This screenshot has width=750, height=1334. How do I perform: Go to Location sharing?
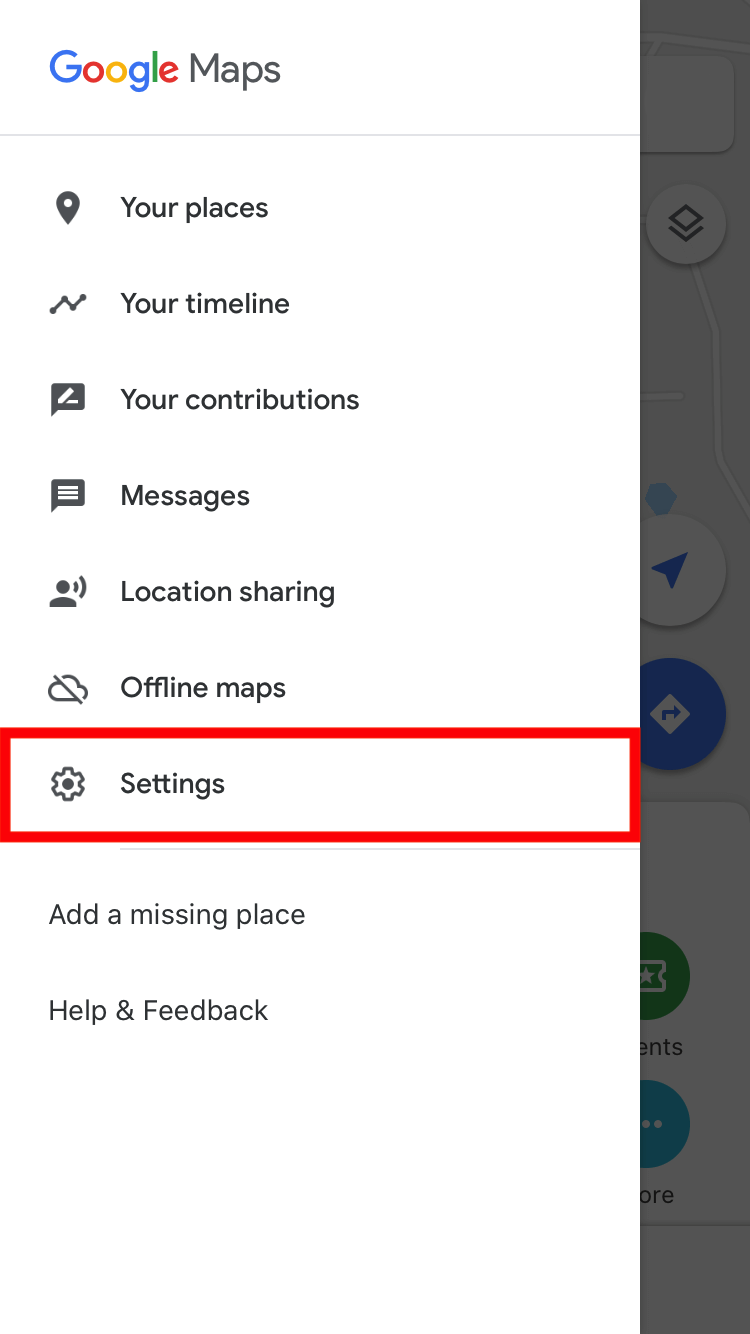320,592
